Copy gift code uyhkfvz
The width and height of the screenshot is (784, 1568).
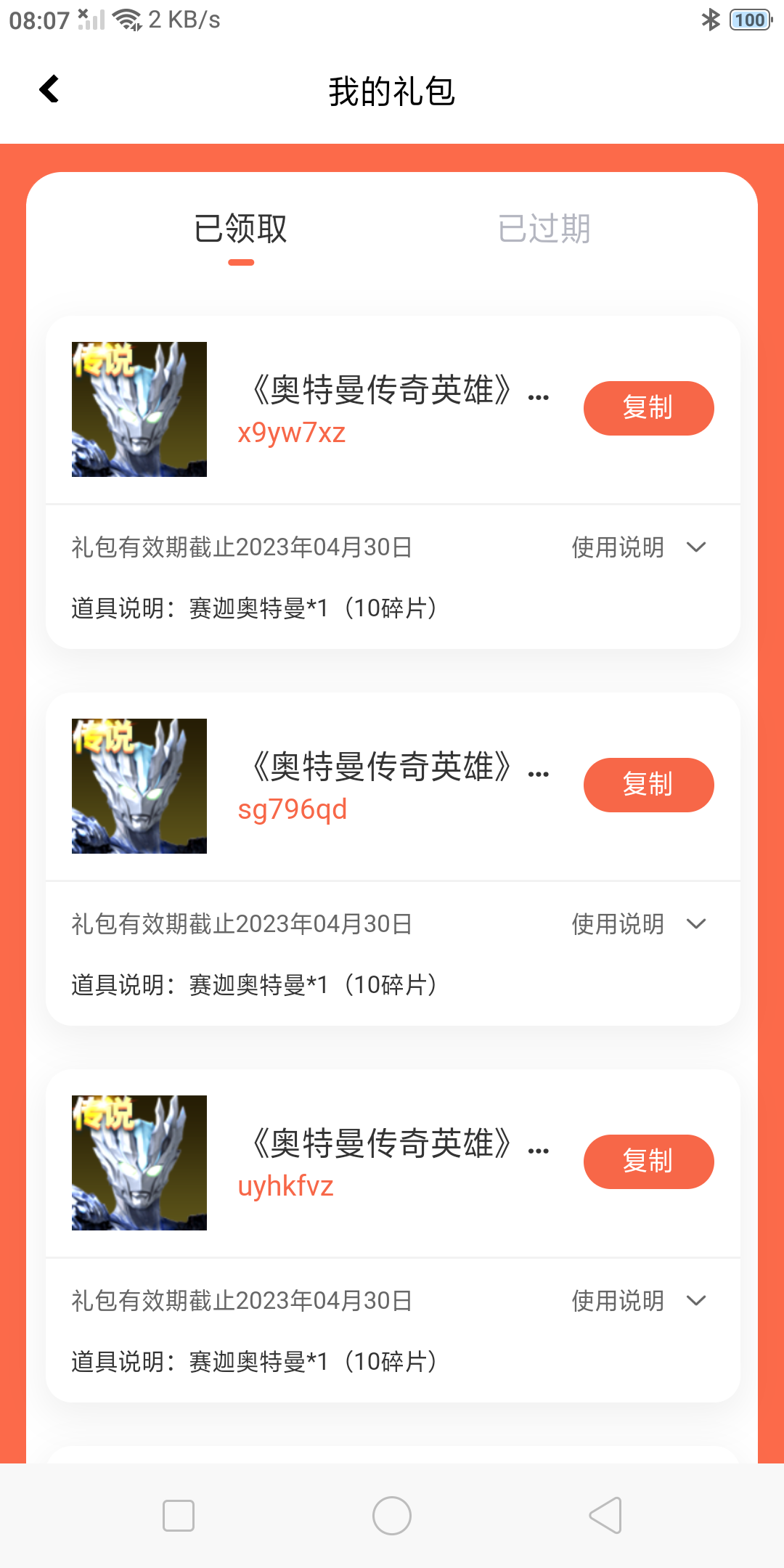pos(648,1161)
